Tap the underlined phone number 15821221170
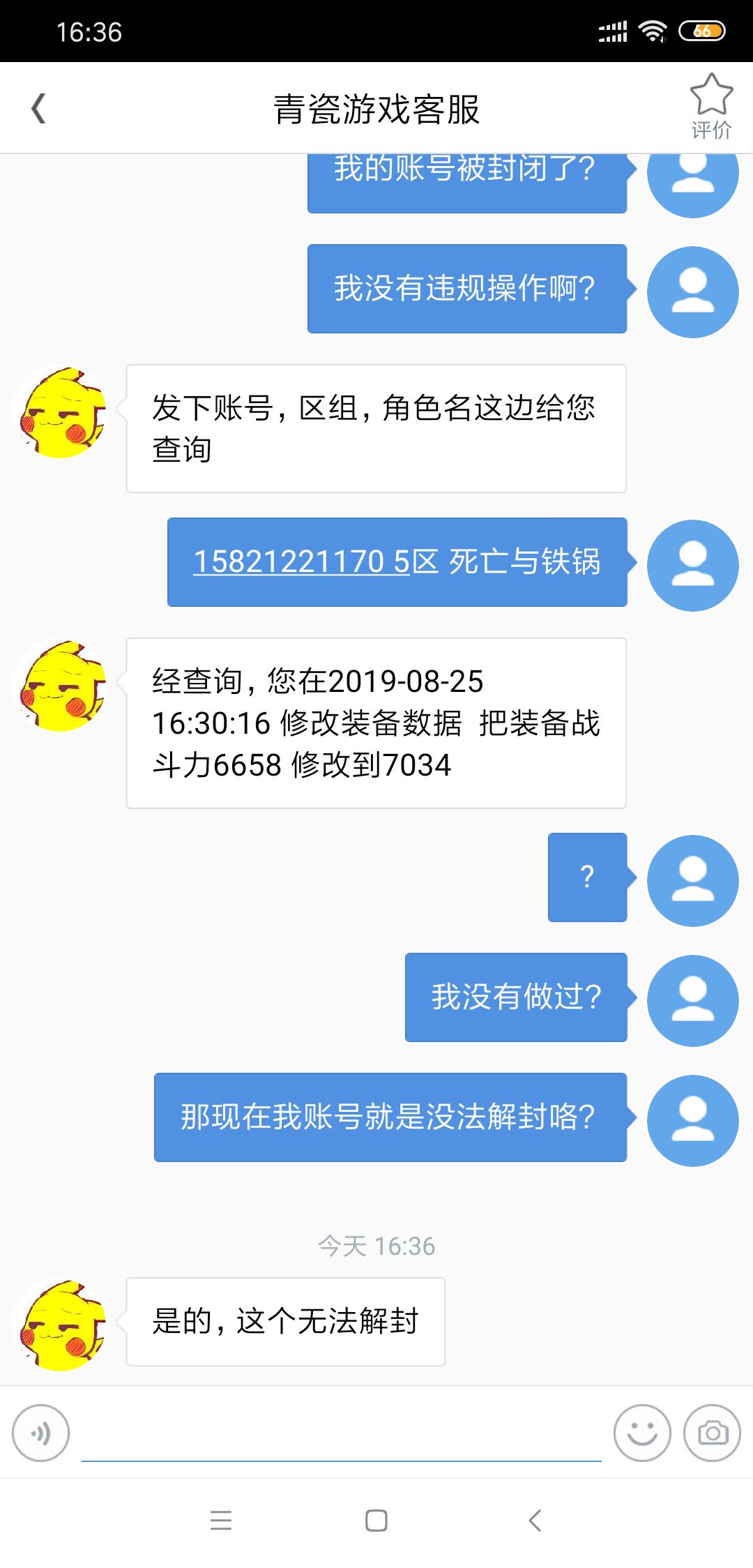 point(289,561)
